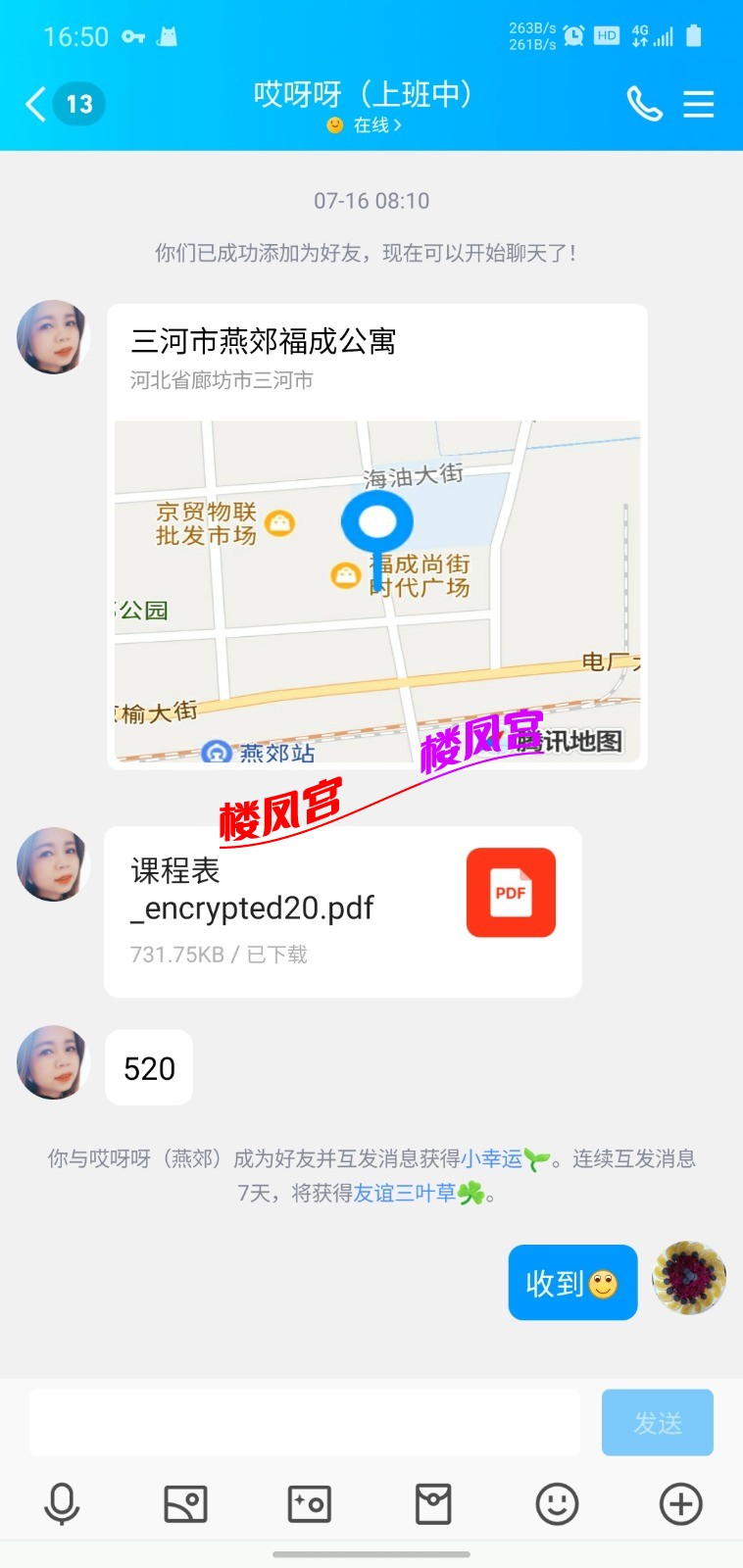743x1568 pixels.
Task: Tap the 520 message bubble
Action: pos(148,1067)
